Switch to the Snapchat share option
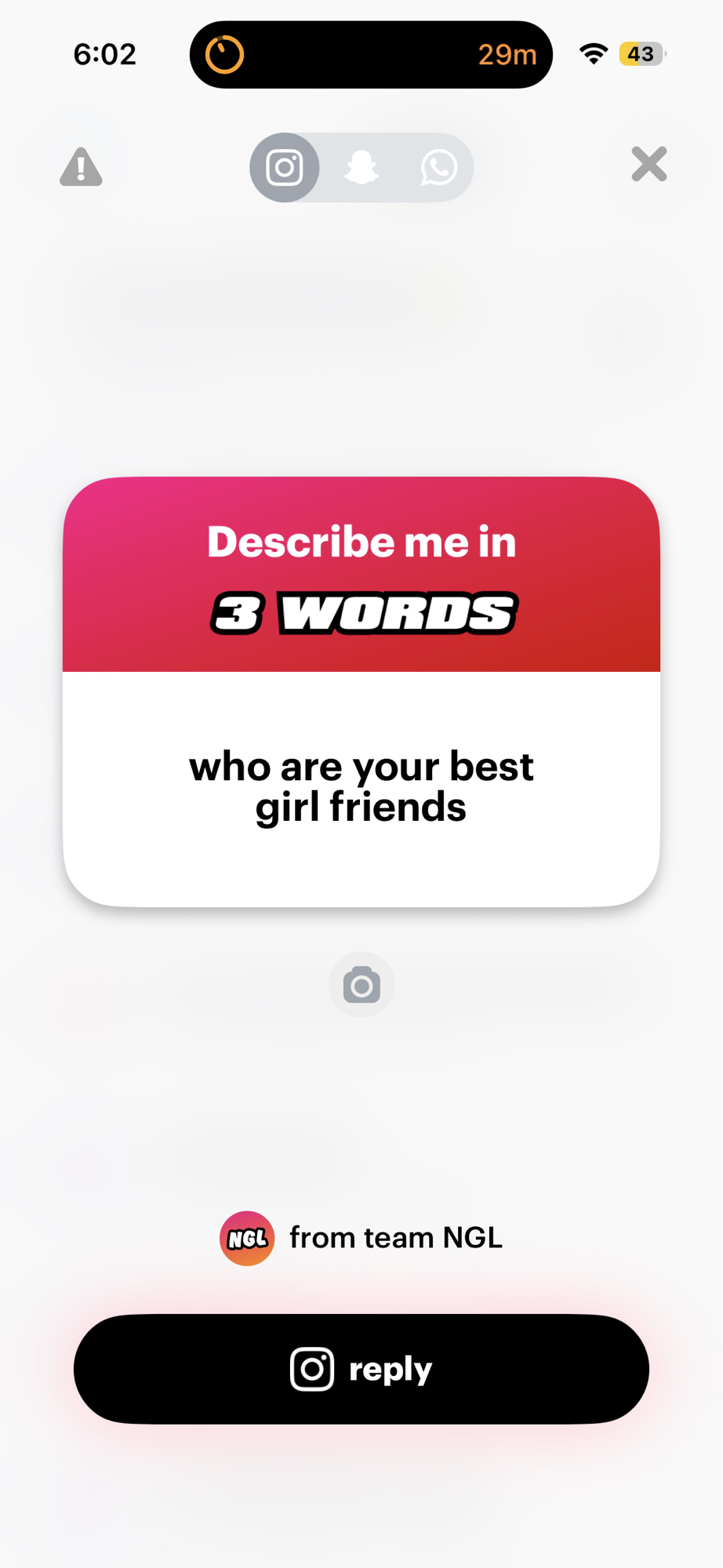 (x=361, y=168)
